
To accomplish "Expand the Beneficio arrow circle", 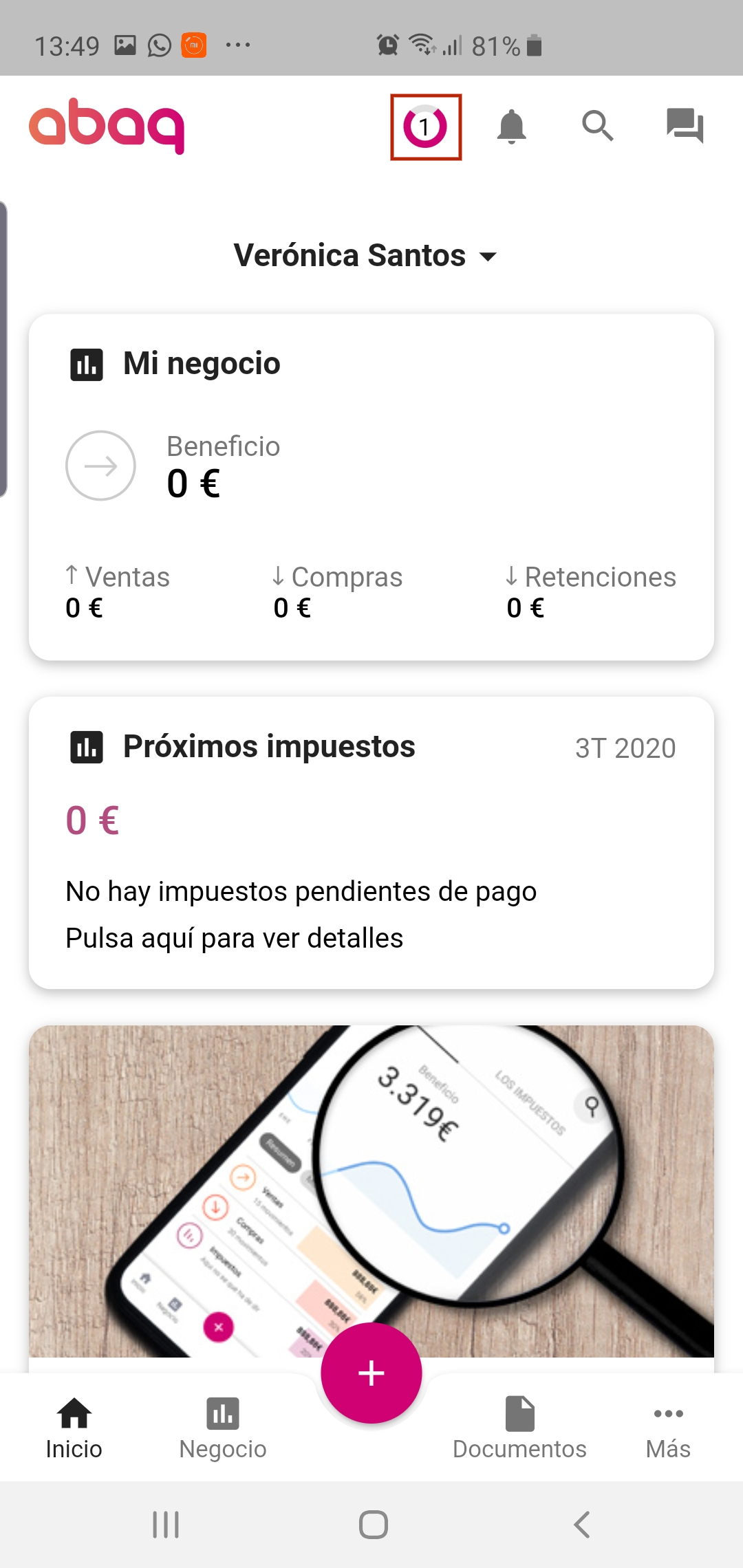I will click(x=100, y=465).
